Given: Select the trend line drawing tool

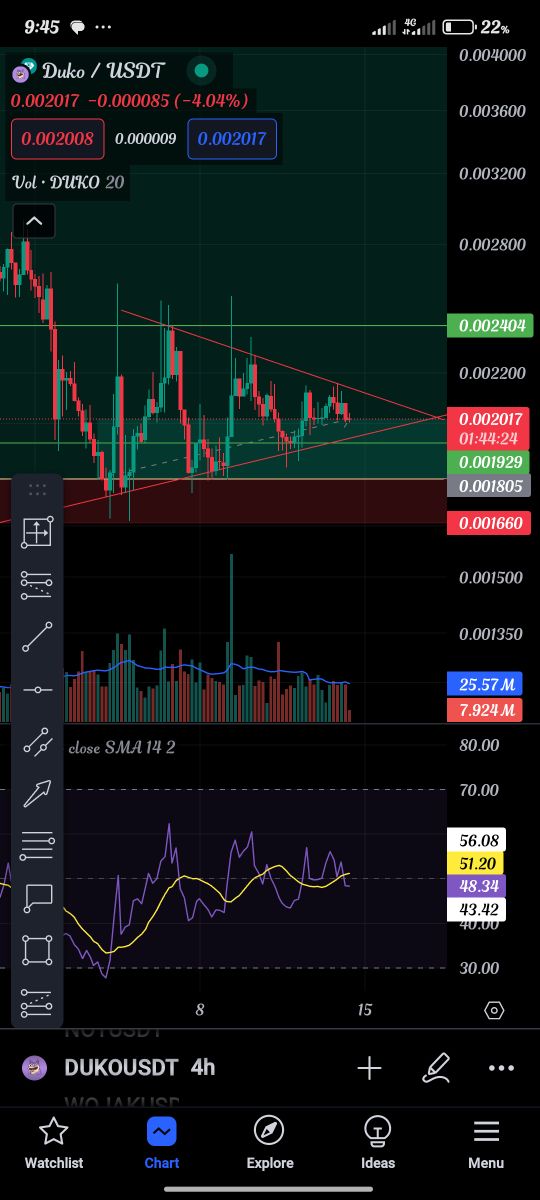Looking at the screenshot, I should 37,637.
